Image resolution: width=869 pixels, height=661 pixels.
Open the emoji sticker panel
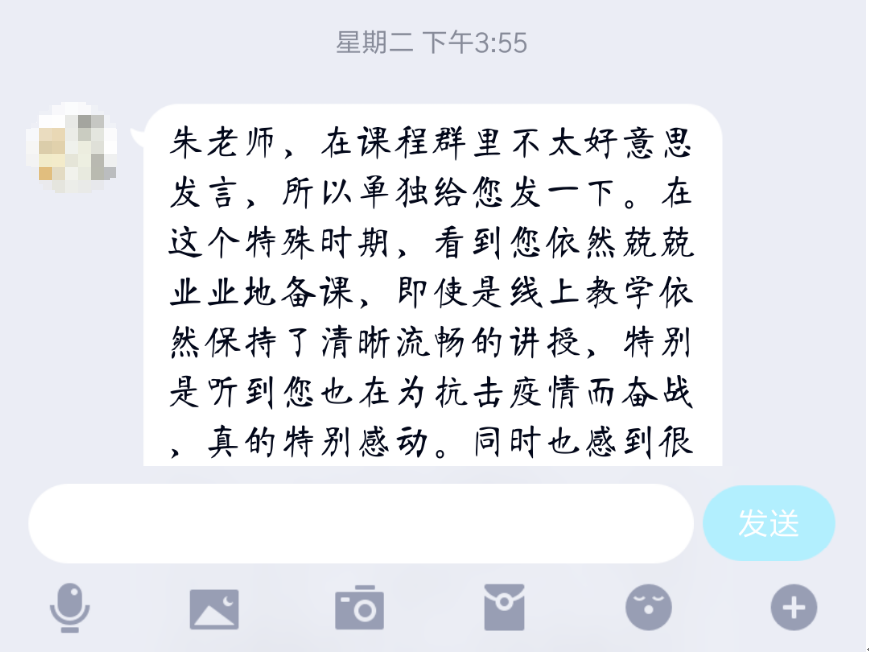point(648,607)
